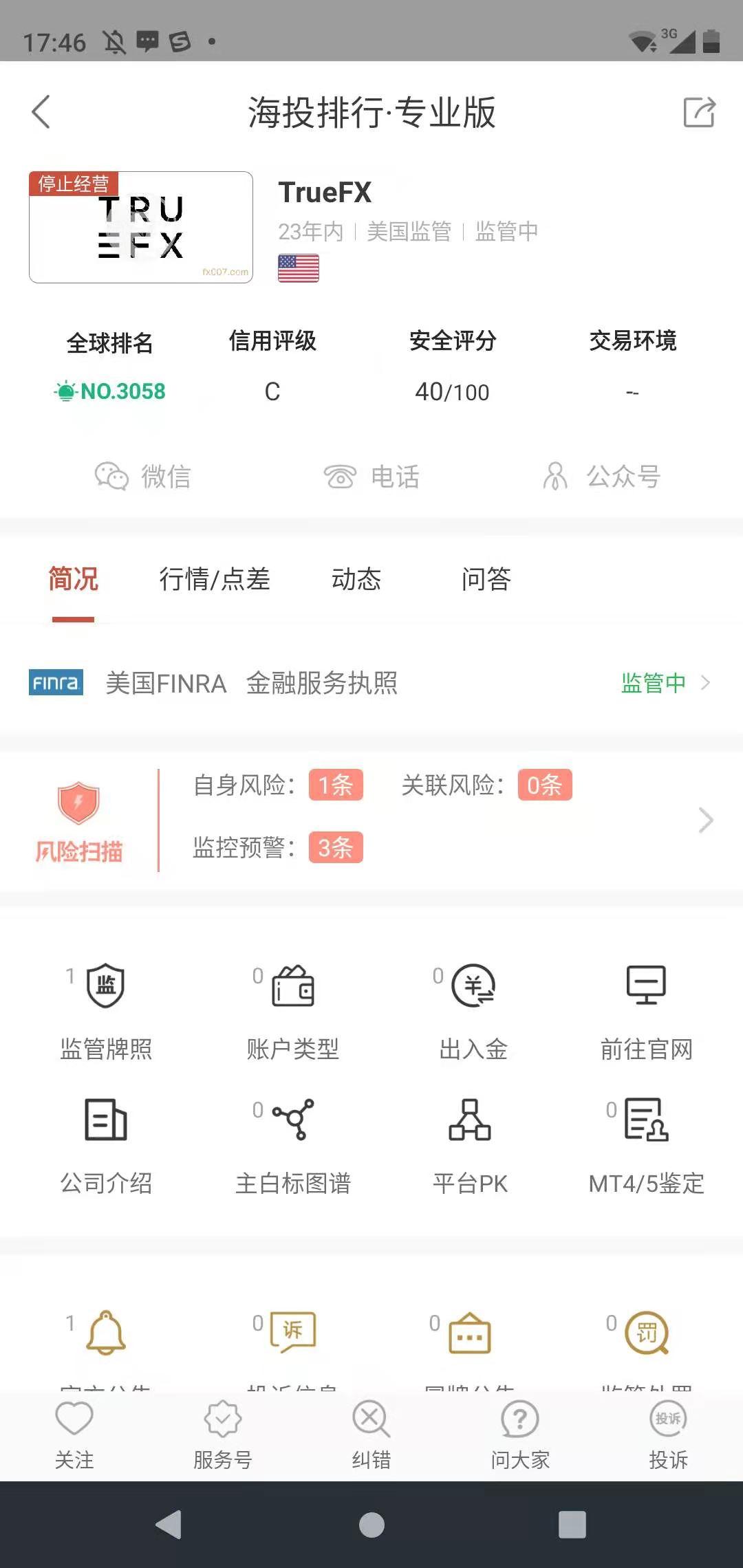
Task: Open 出入金 deposit and withdrawal info
Action: 473,1012
